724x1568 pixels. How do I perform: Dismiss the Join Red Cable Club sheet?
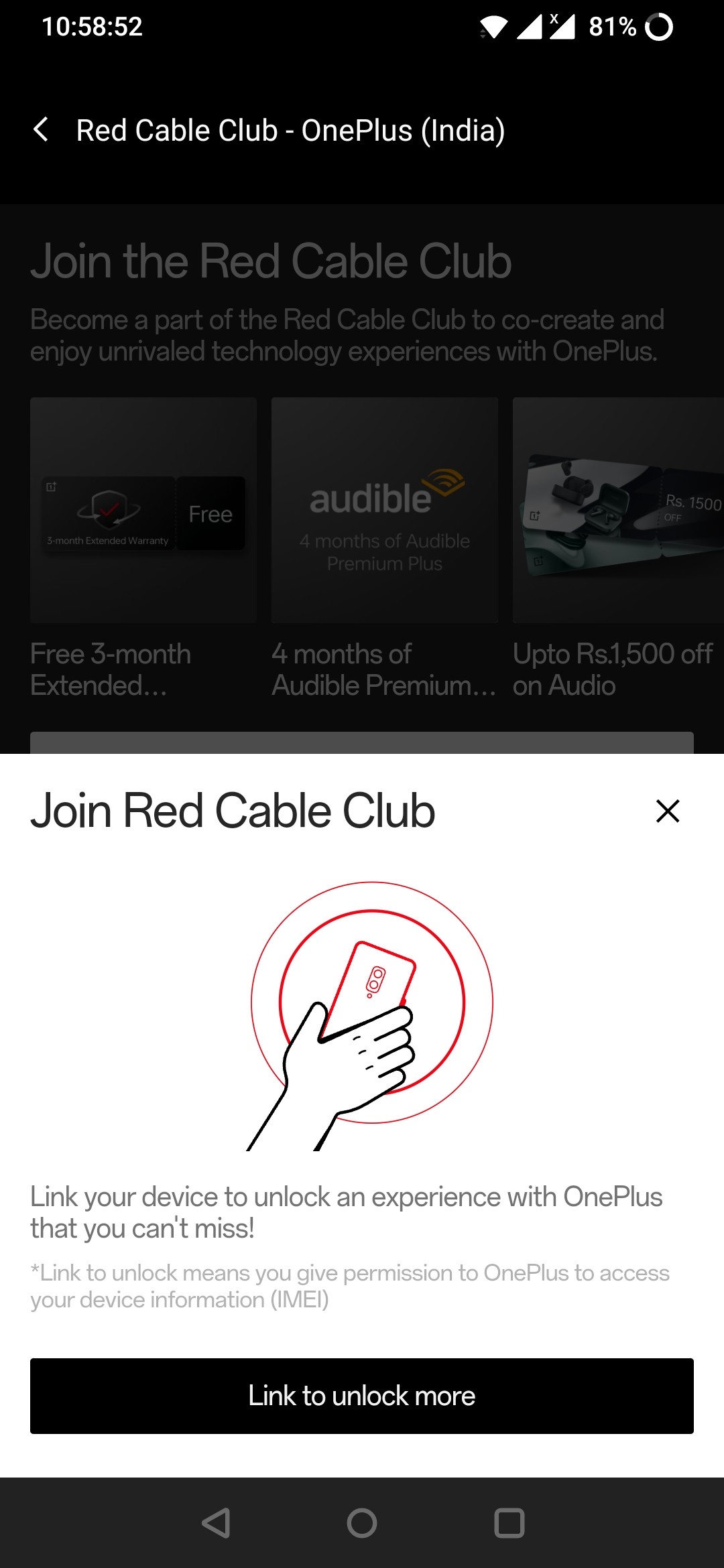click(x=668, y=811)
